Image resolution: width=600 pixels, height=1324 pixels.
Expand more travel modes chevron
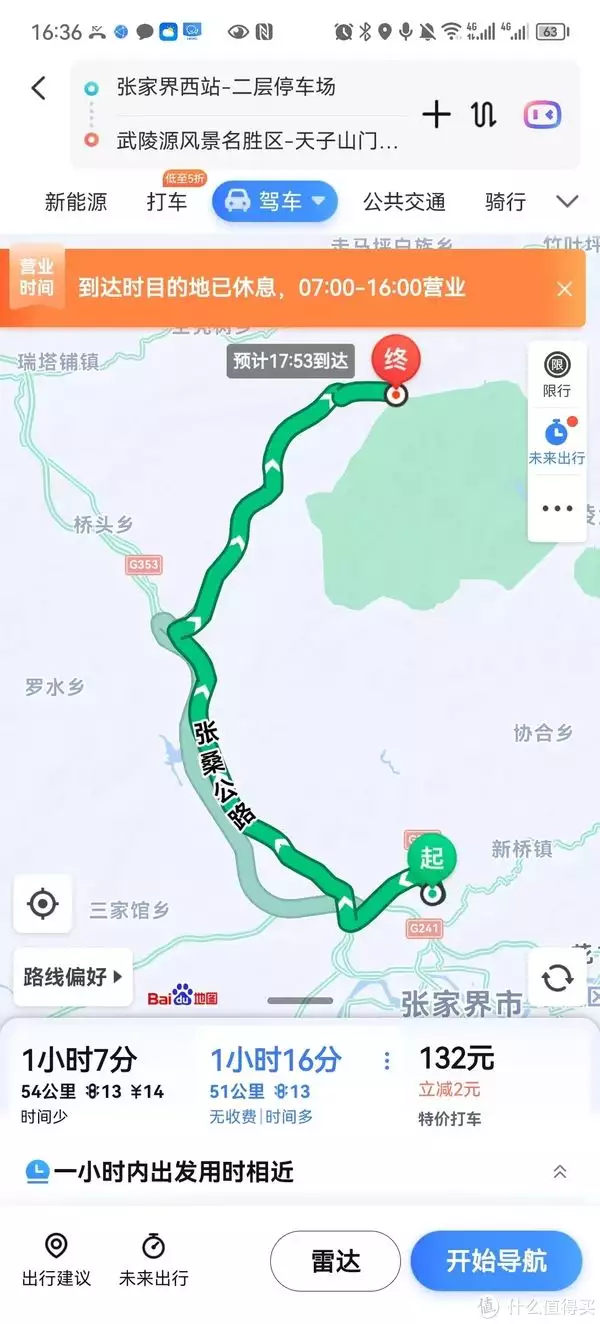pyautogui.click(x=567, y=202)
